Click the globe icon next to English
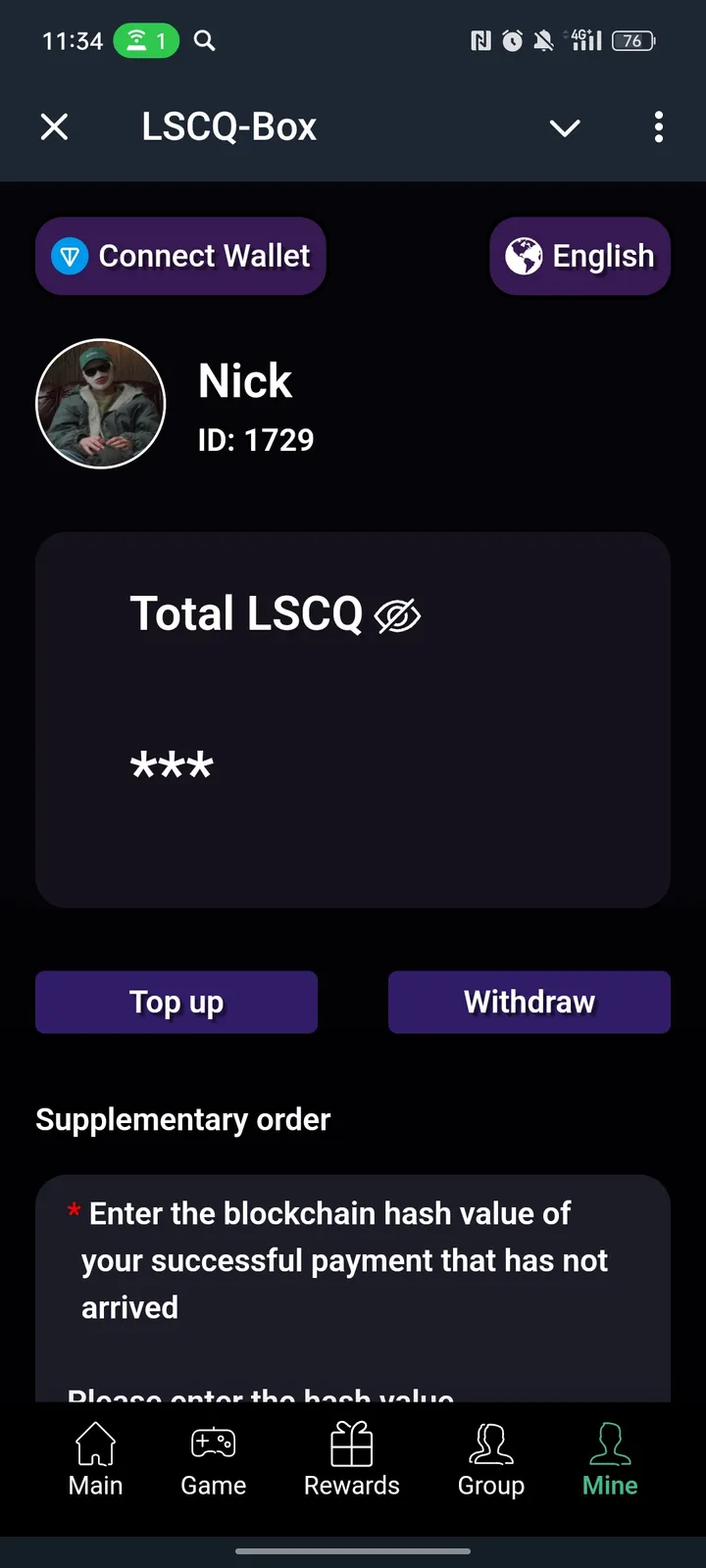This screenshot has width=706, height=1568. point(526,256)
